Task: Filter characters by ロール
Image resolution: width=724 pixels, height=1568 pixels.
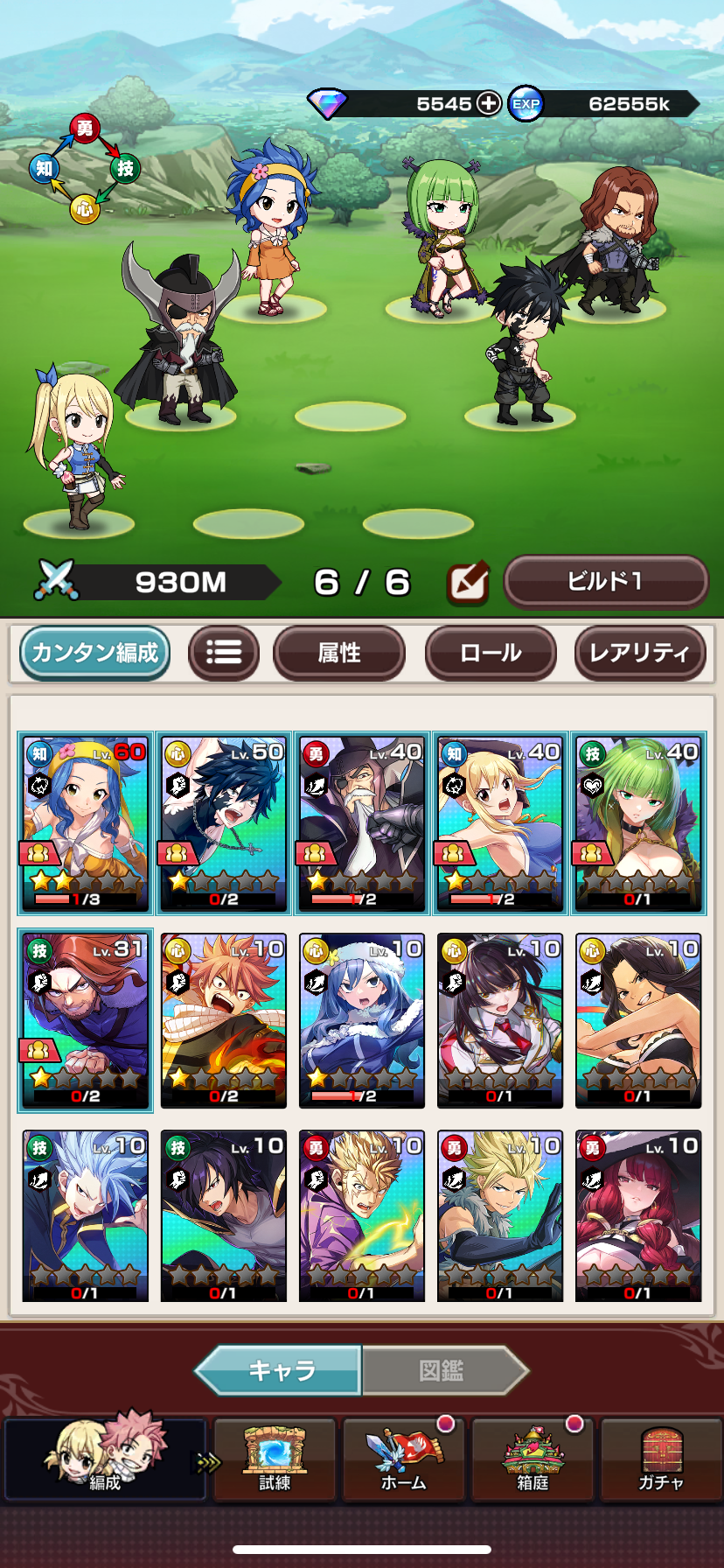Action: 491,653
